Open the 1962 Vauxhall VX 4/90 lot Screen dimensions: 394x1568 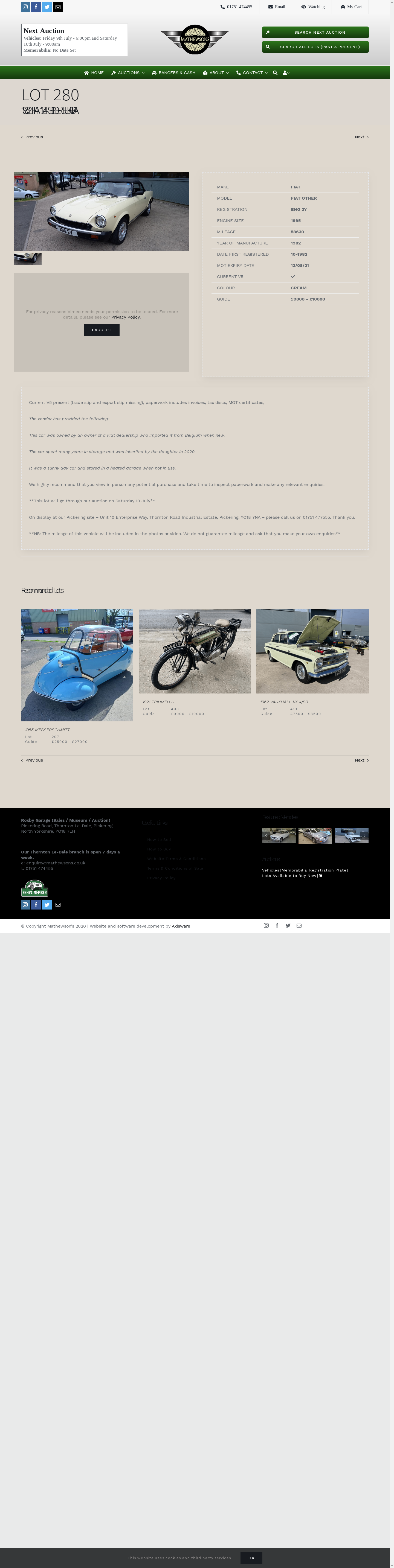pos(312,651)
